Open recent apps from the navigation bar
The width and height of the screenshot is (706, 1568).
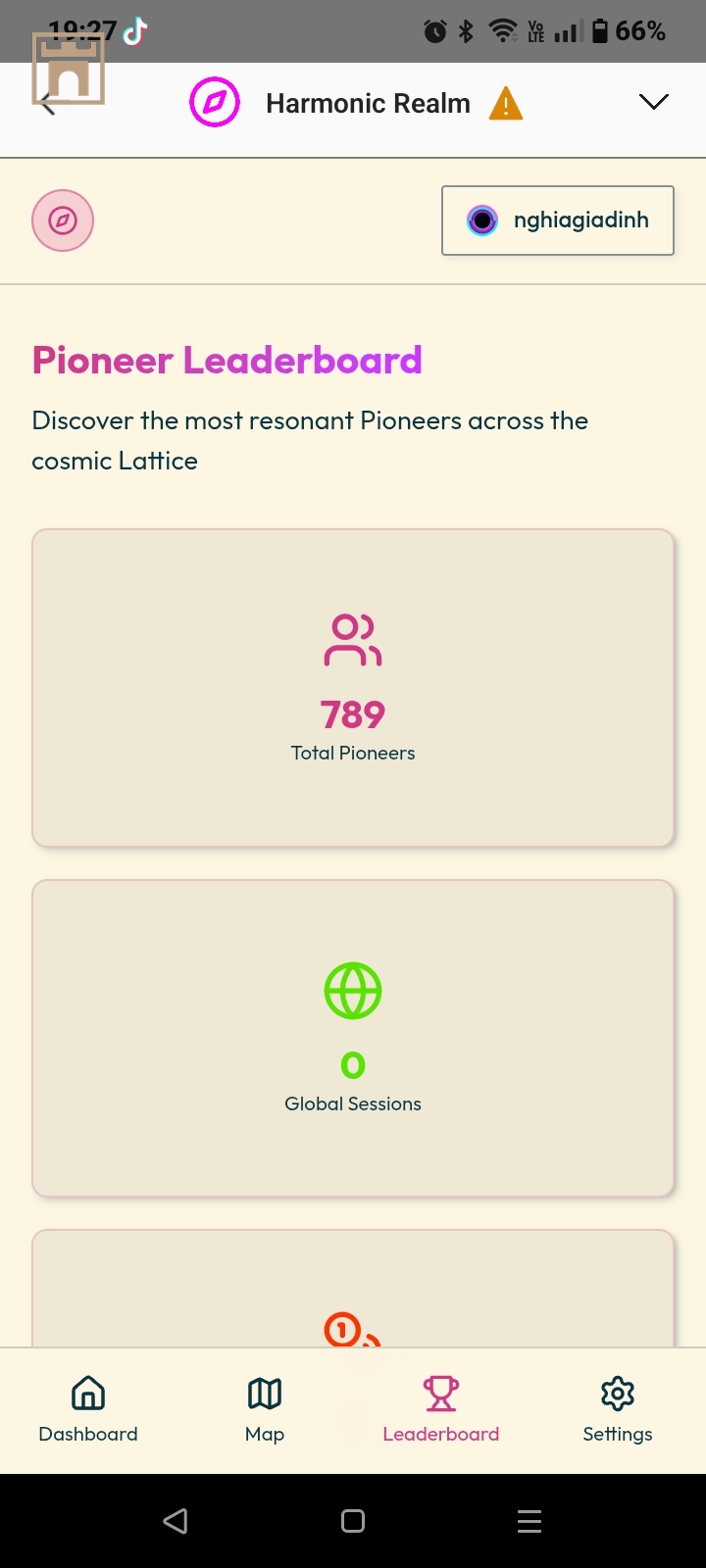point(529,1521)
